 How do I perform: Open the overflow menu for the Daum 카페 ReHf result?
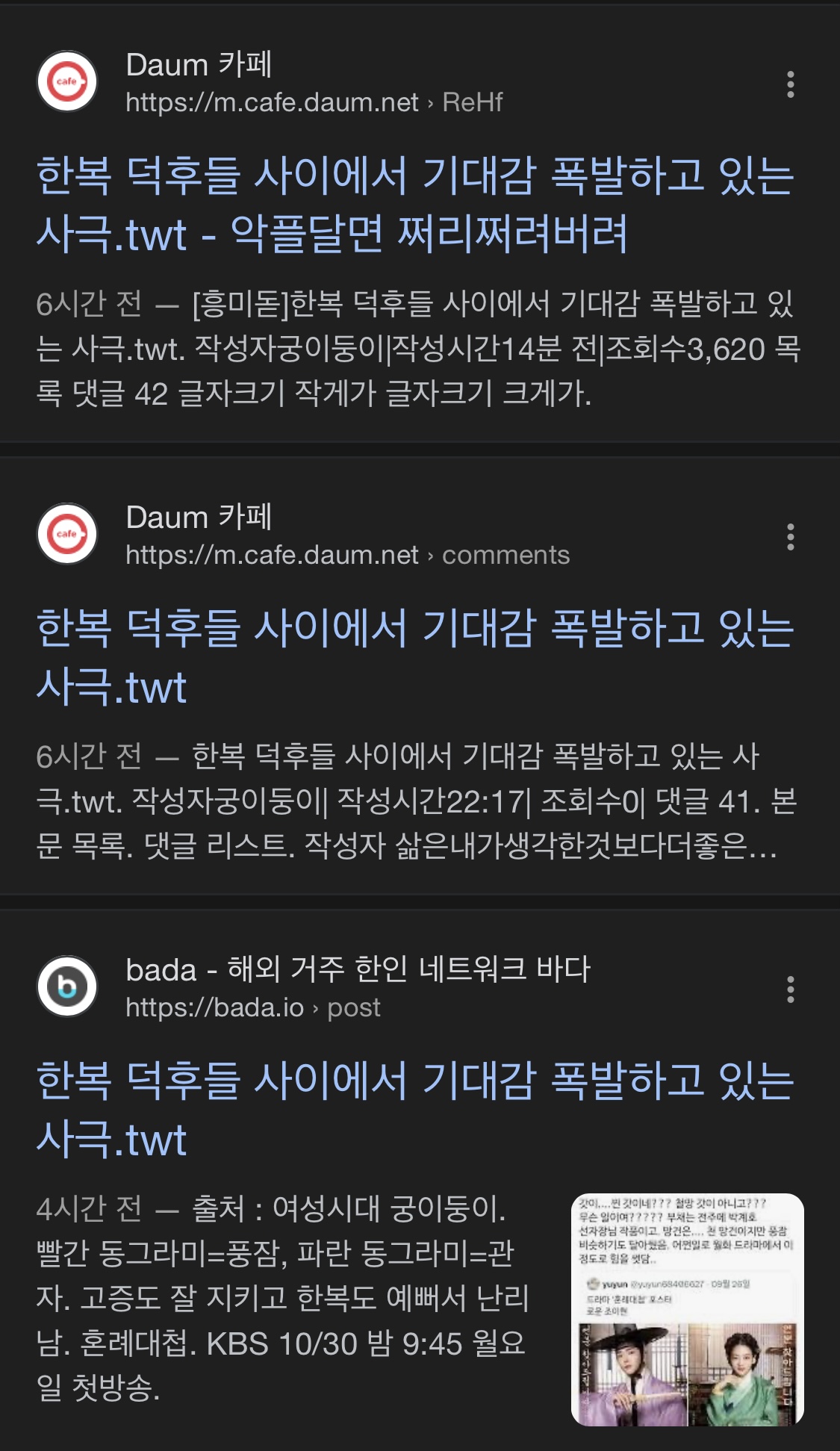(x=790, y=84)
